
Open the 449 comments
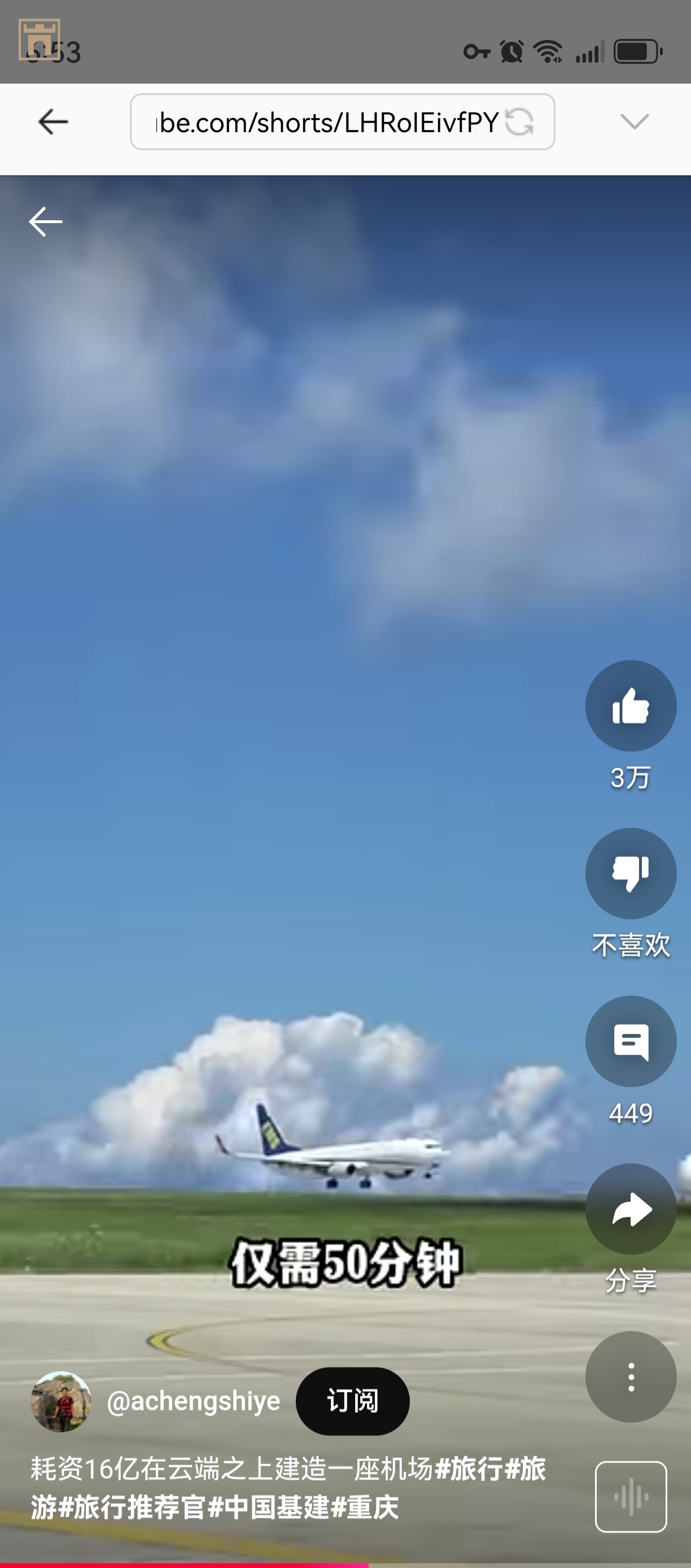pos(631,1042)
